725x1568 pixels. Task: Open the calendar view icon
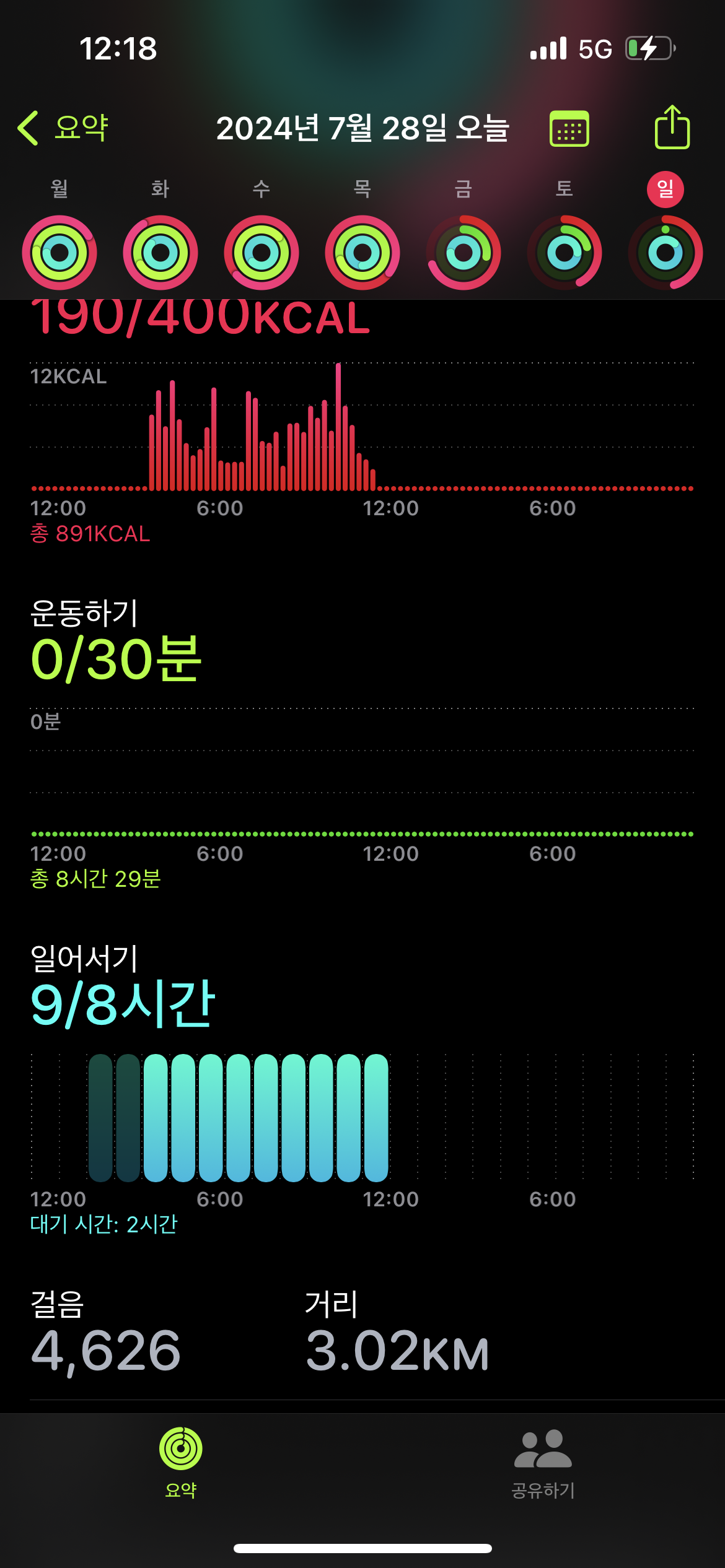pyautogui.click(x=569, y=129)
